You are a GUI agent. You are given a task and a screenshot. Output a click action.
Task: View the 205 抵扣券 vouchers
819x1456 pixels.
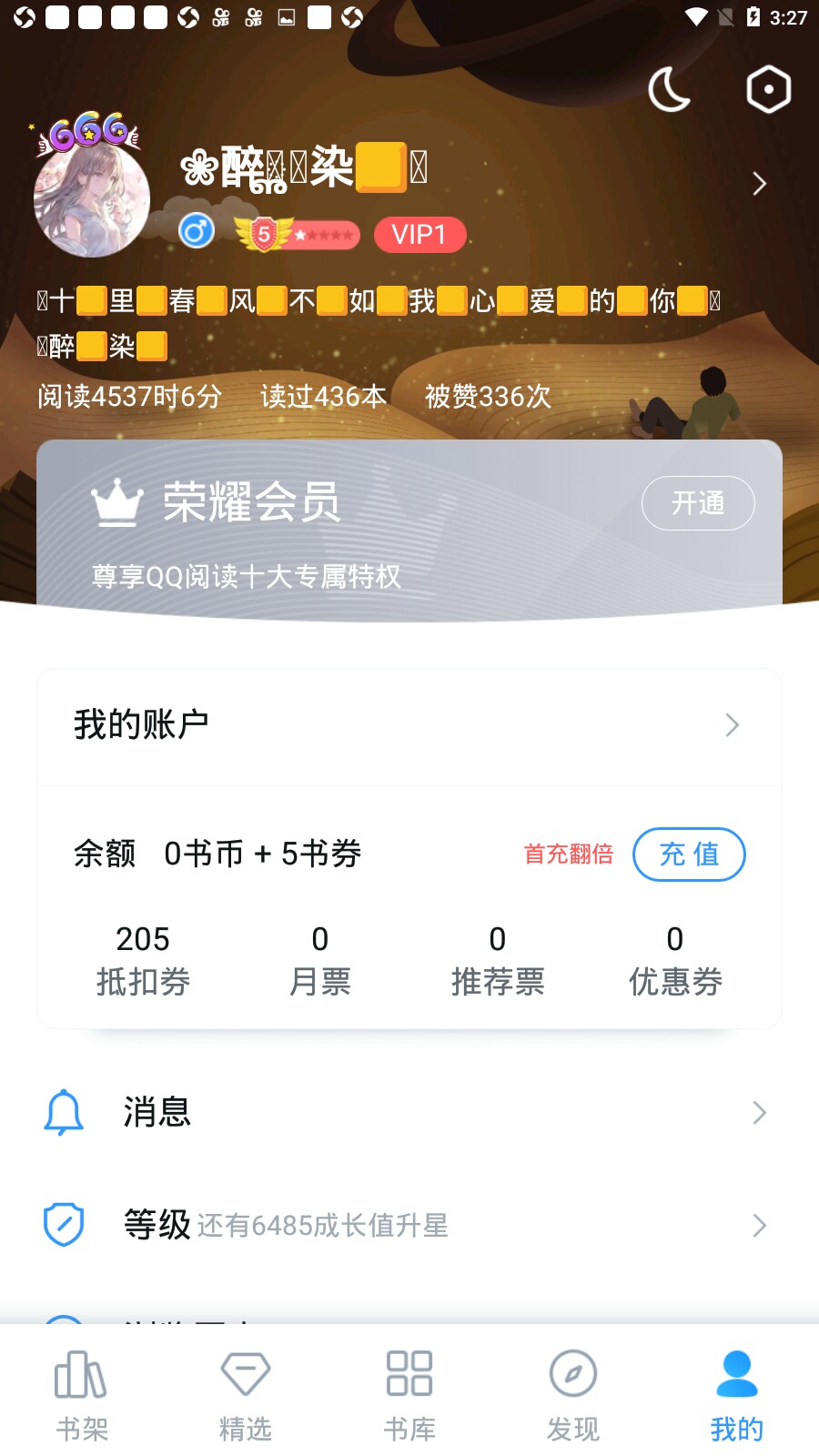(143, 960)
